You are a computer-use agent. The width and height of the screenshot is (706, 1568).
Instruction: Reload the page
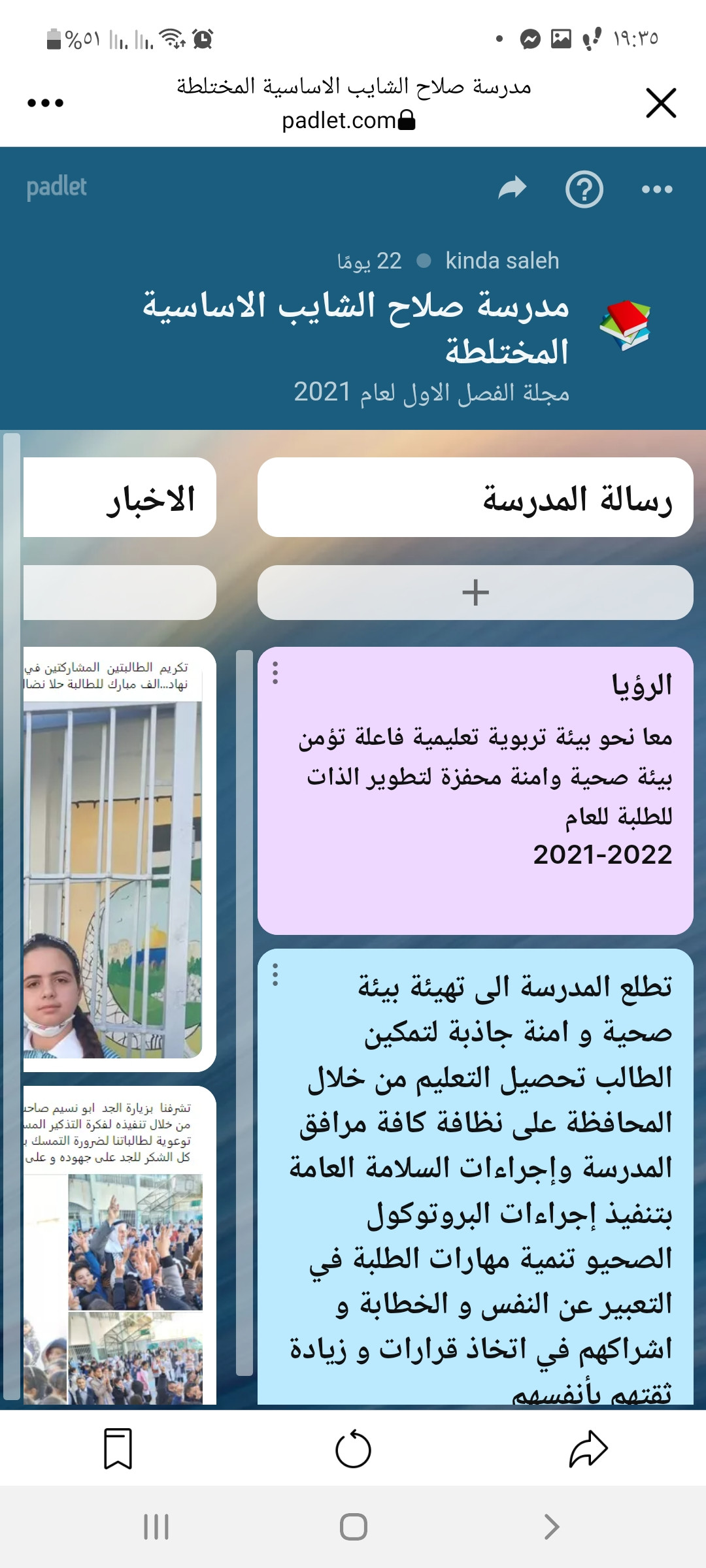point(353,1449)
